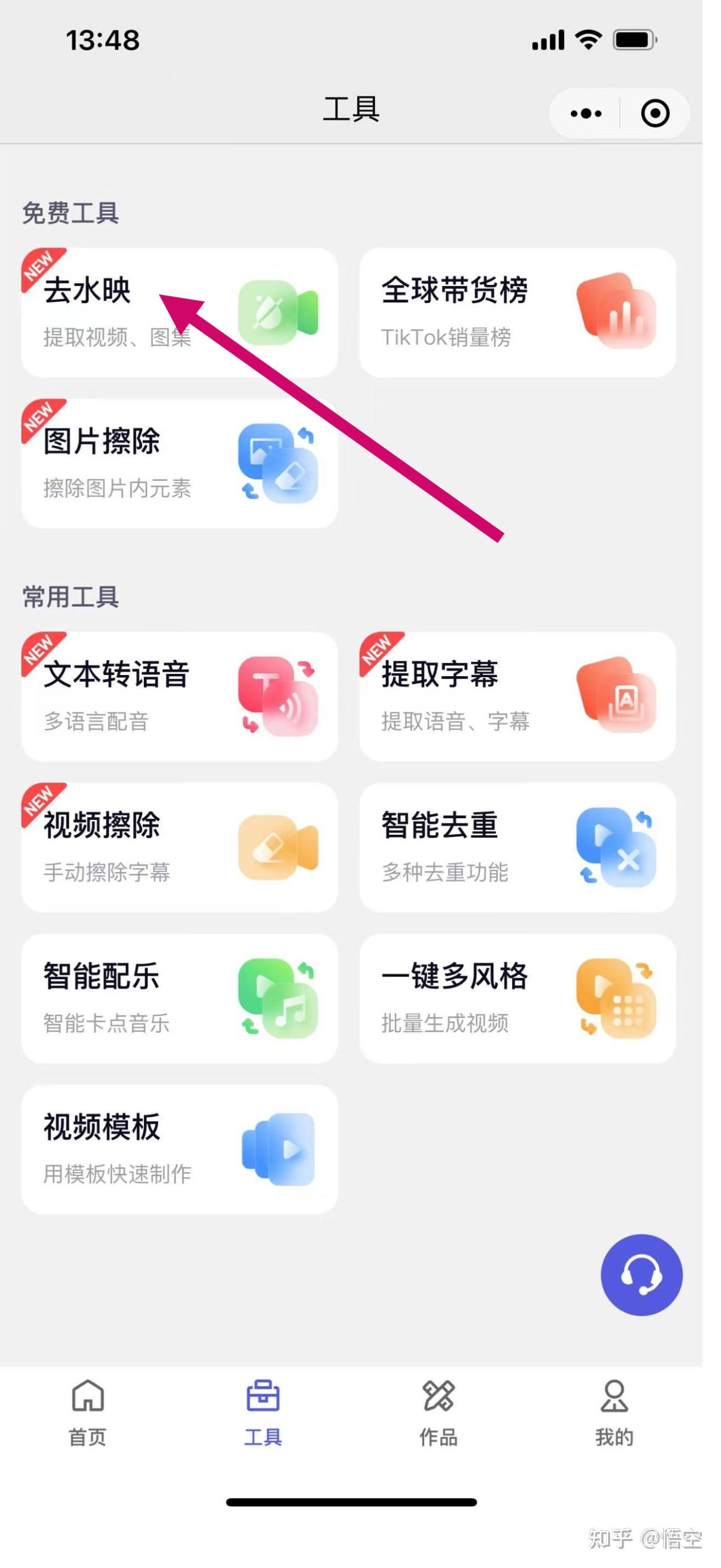
Task: Open the 智能配乐 smart music tool
Action: (x=179, y=998)
